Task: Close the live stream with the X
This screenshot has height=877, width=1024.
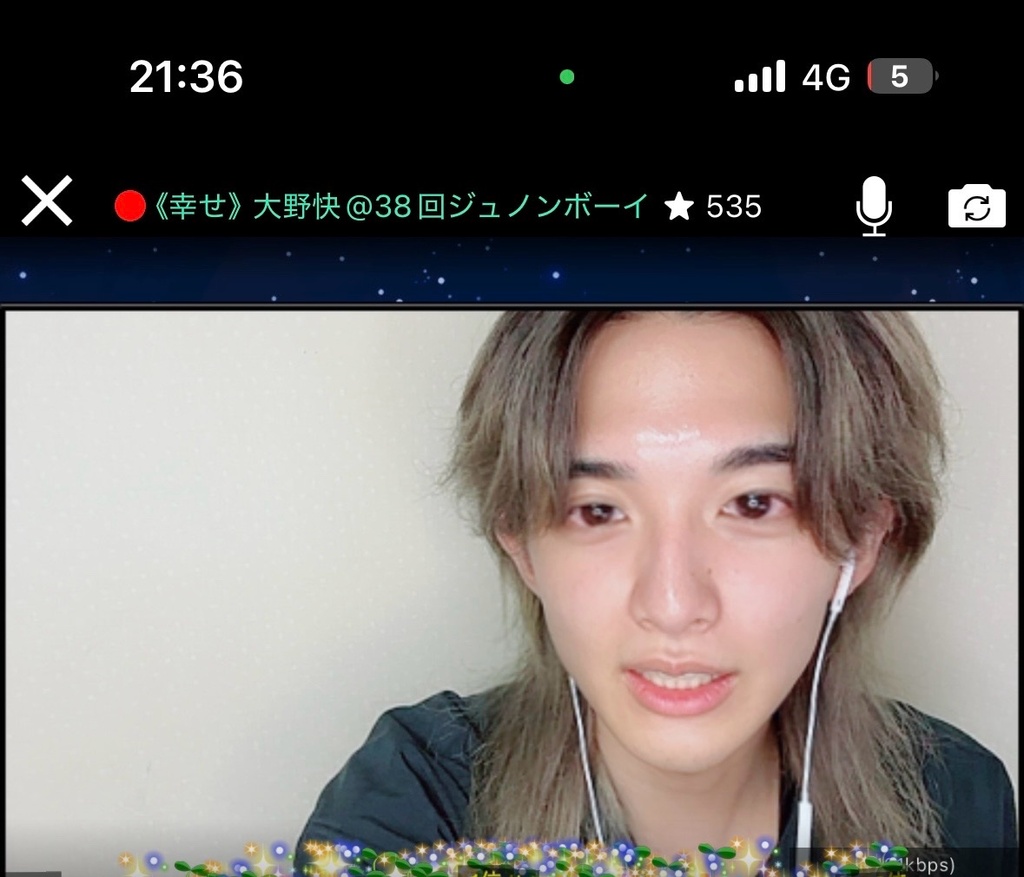Action: tap(47, 202)
